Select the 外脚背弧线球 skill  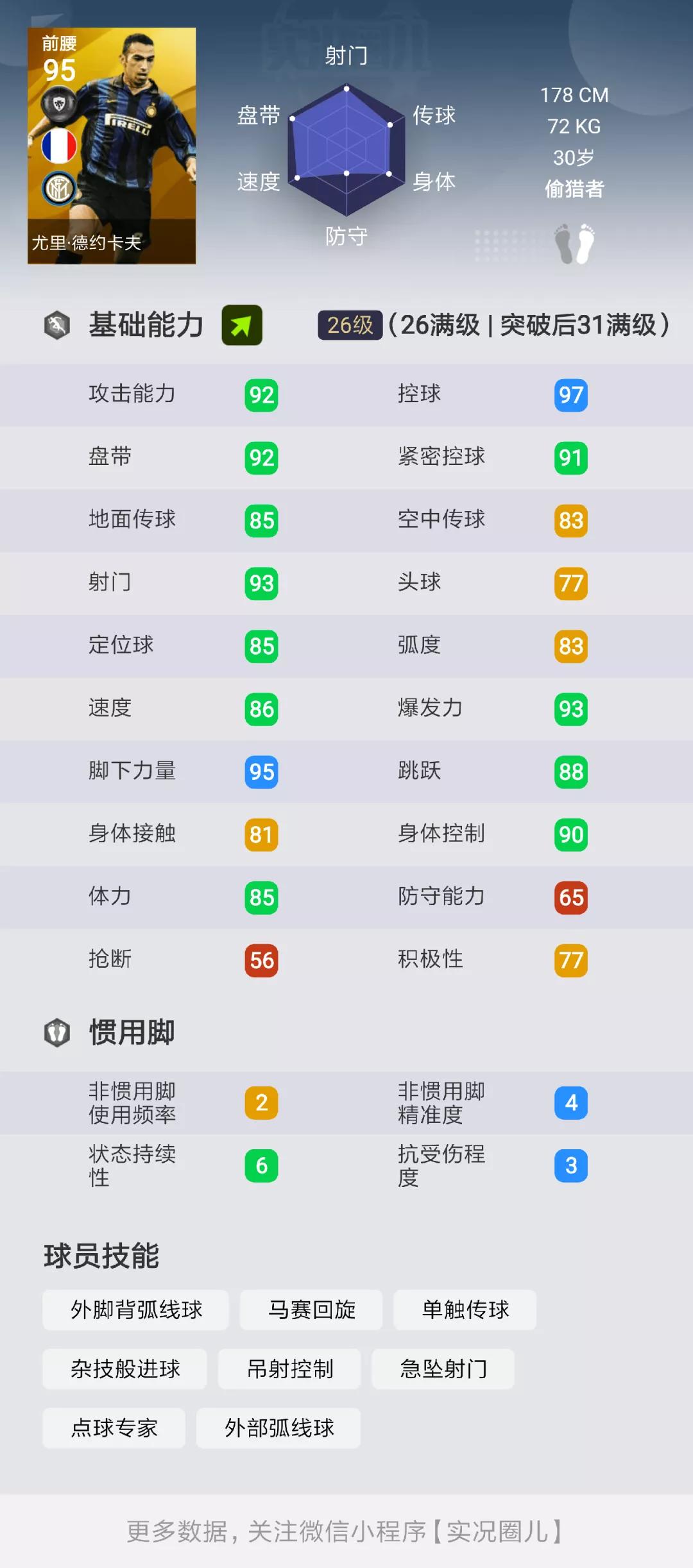(135, 1310)
